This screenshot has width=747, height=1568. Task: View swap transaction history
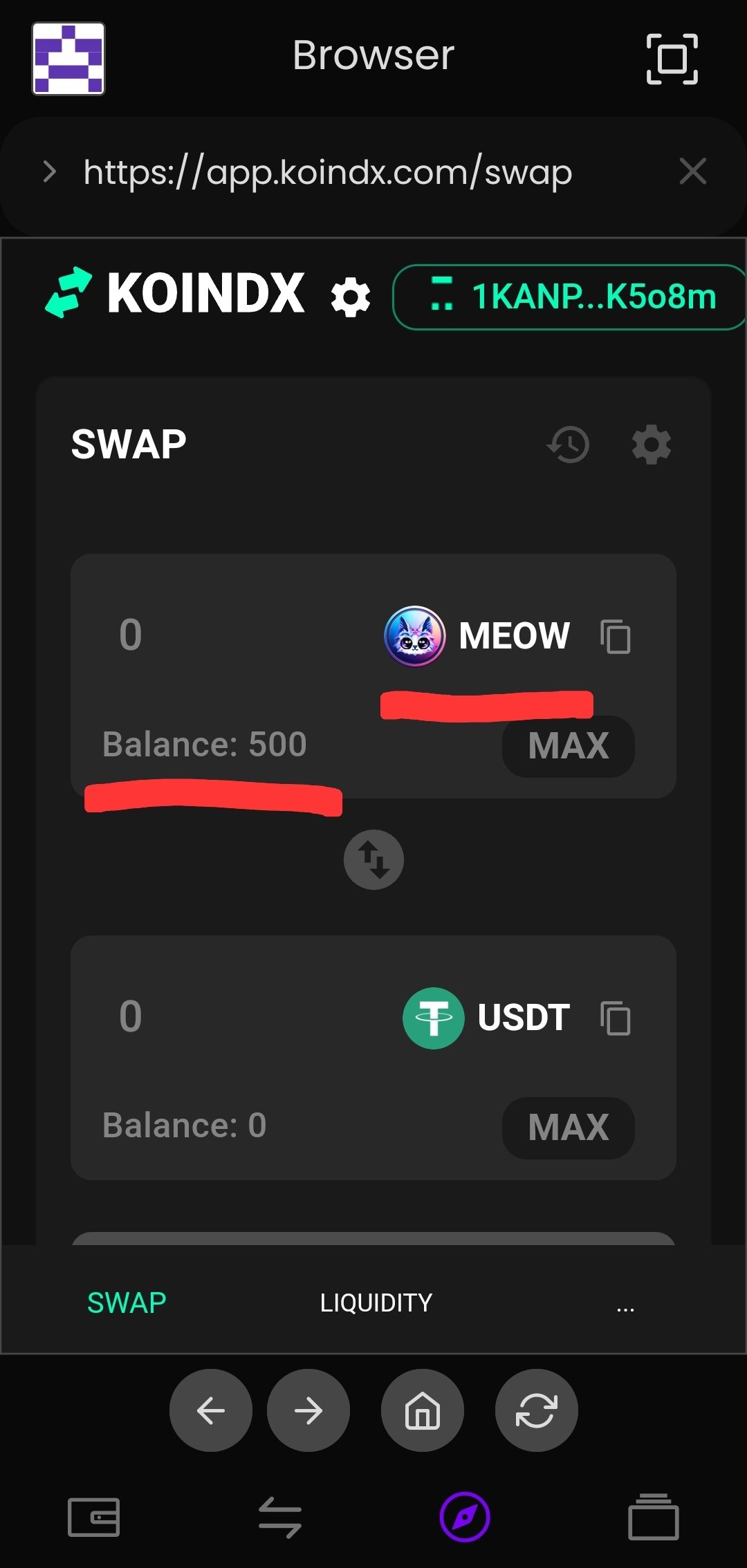tap(569, 445)
